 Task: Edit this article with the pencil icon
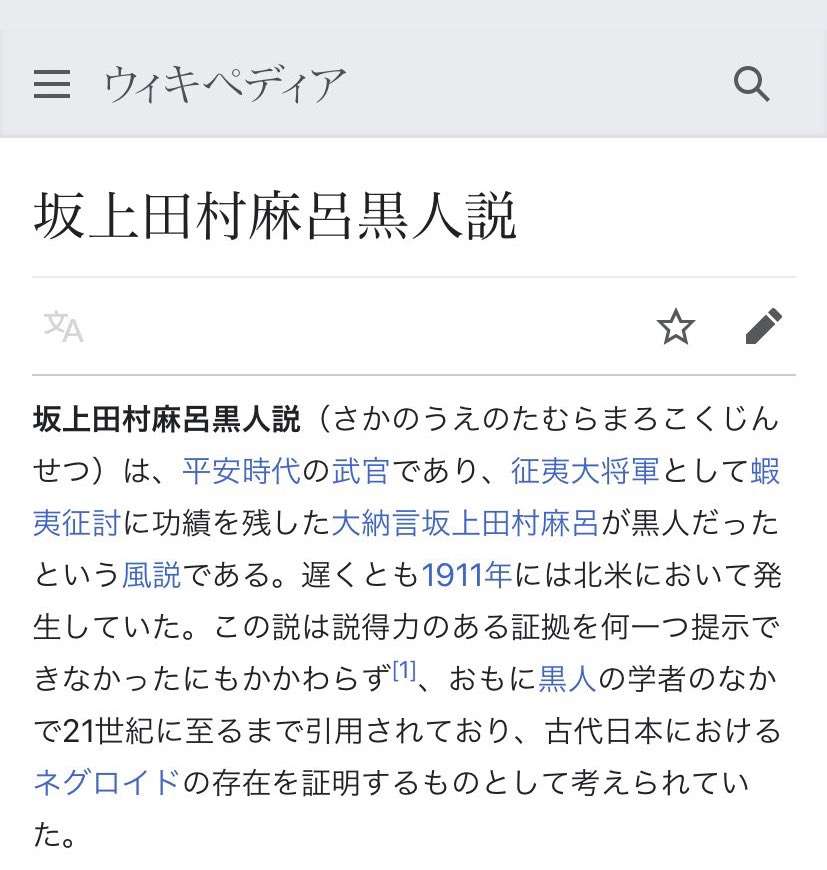(764, 326)
